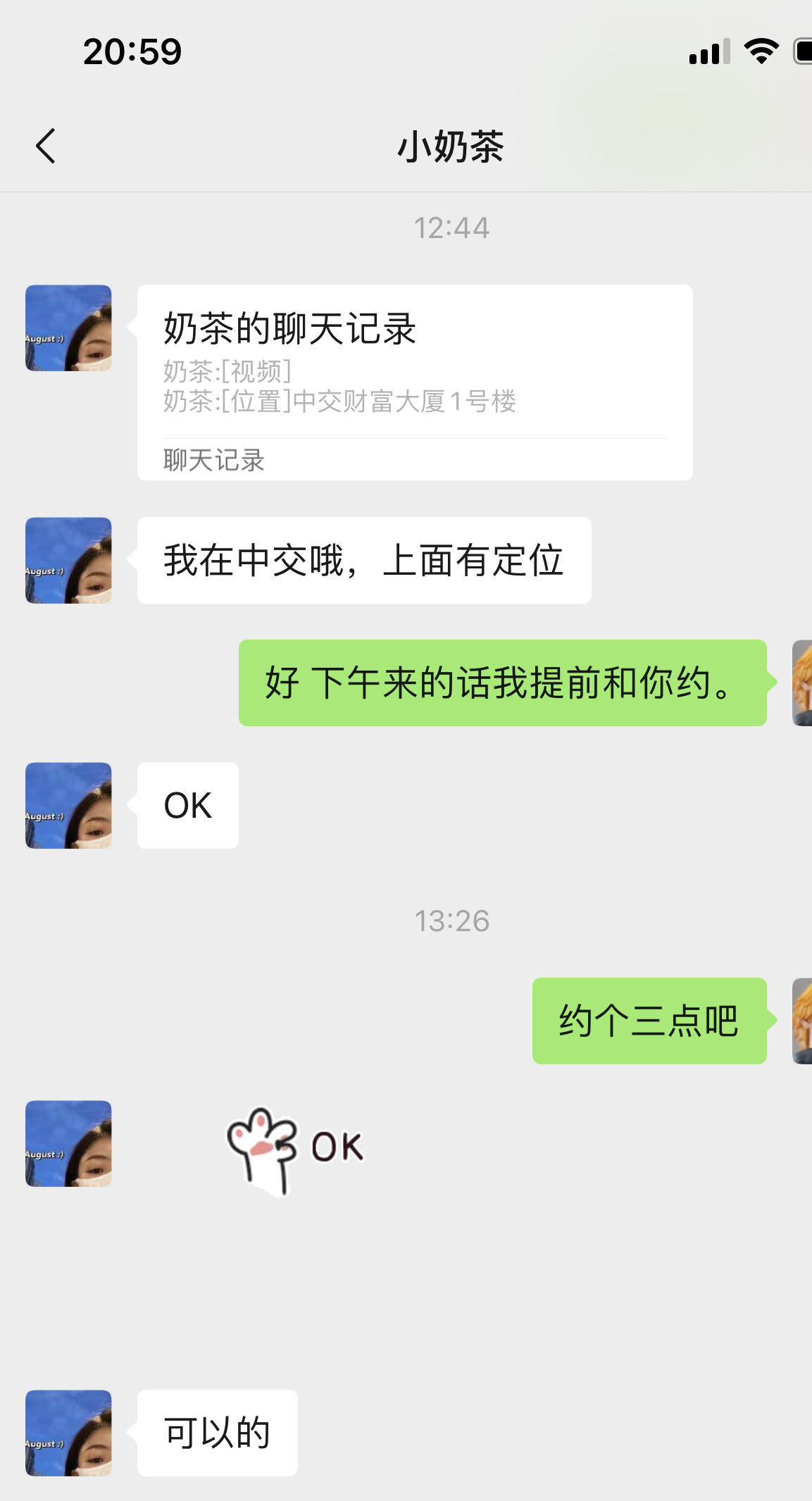Tap the avatar next to 可以的 message
The image size is (812, 1501).
68,1433
